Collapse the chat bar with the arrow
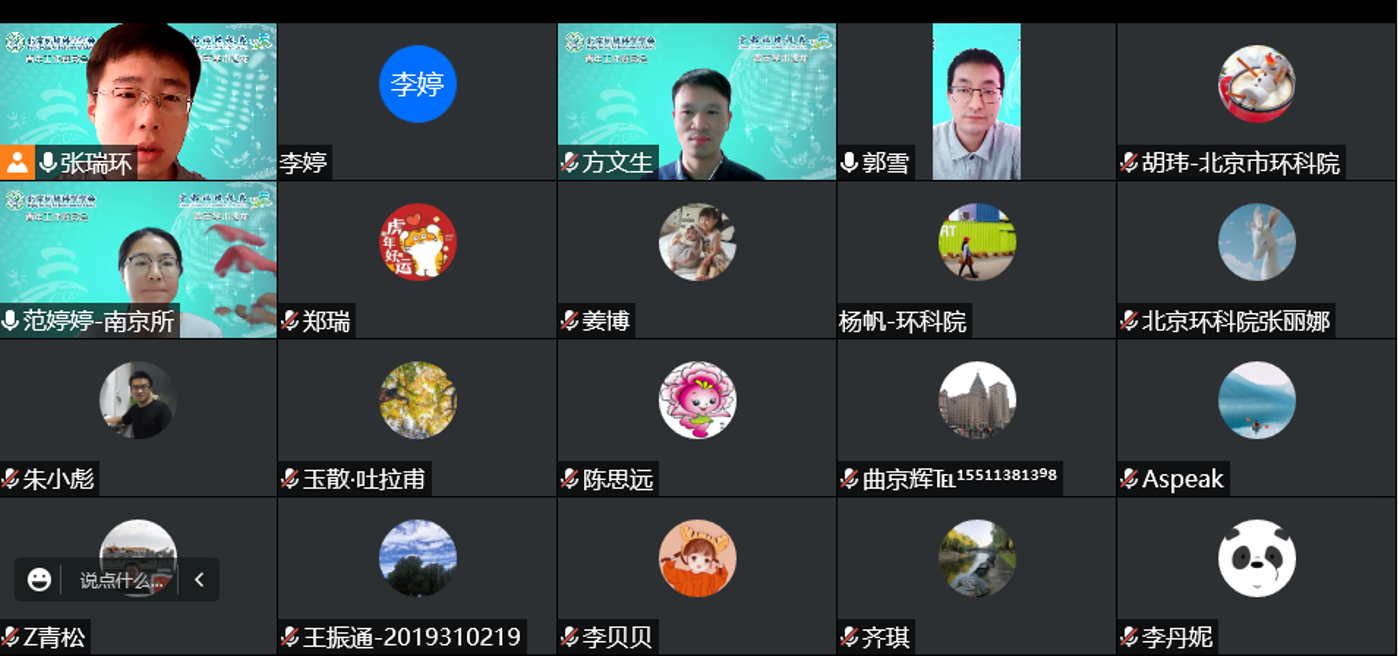 click(x=199, y=579)
